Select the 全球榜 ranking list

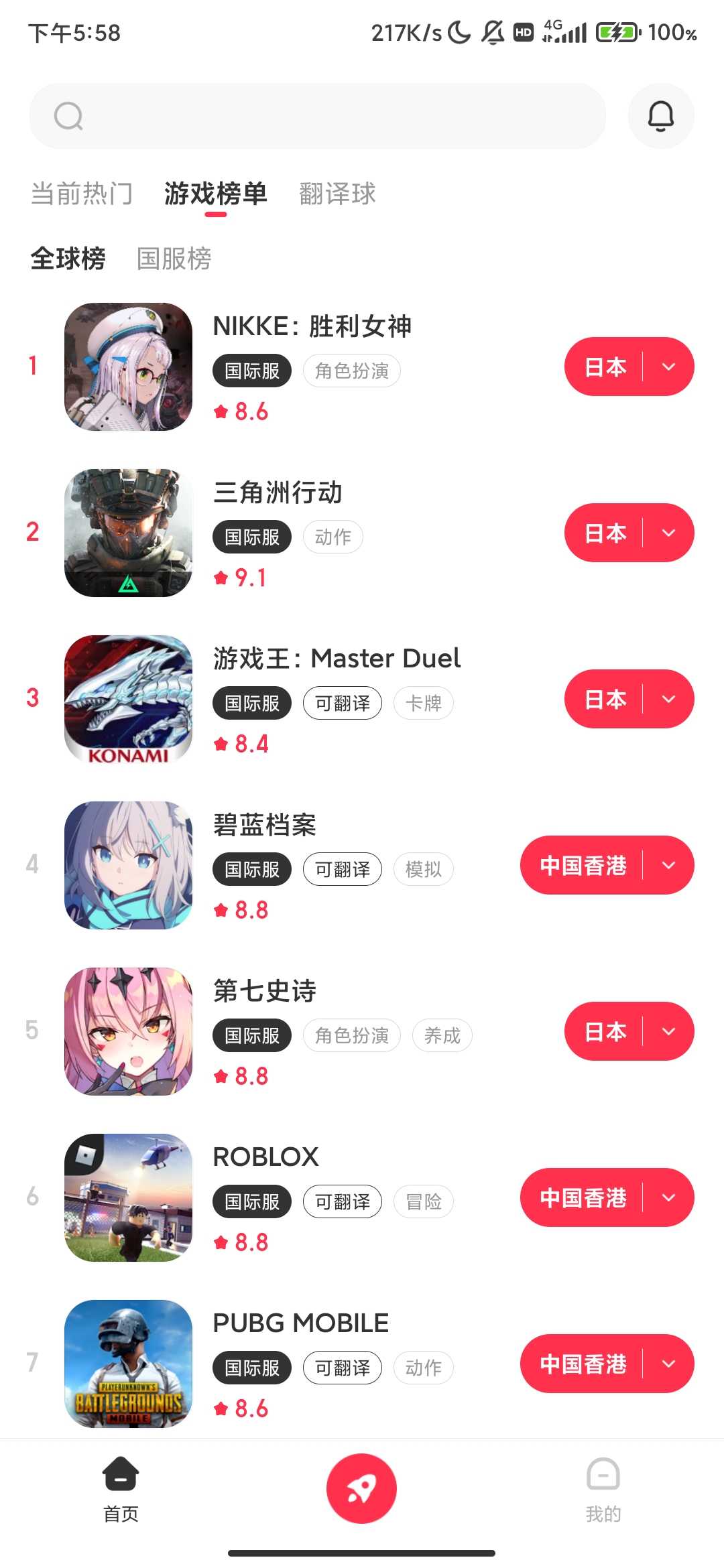[x=68, y=259]
